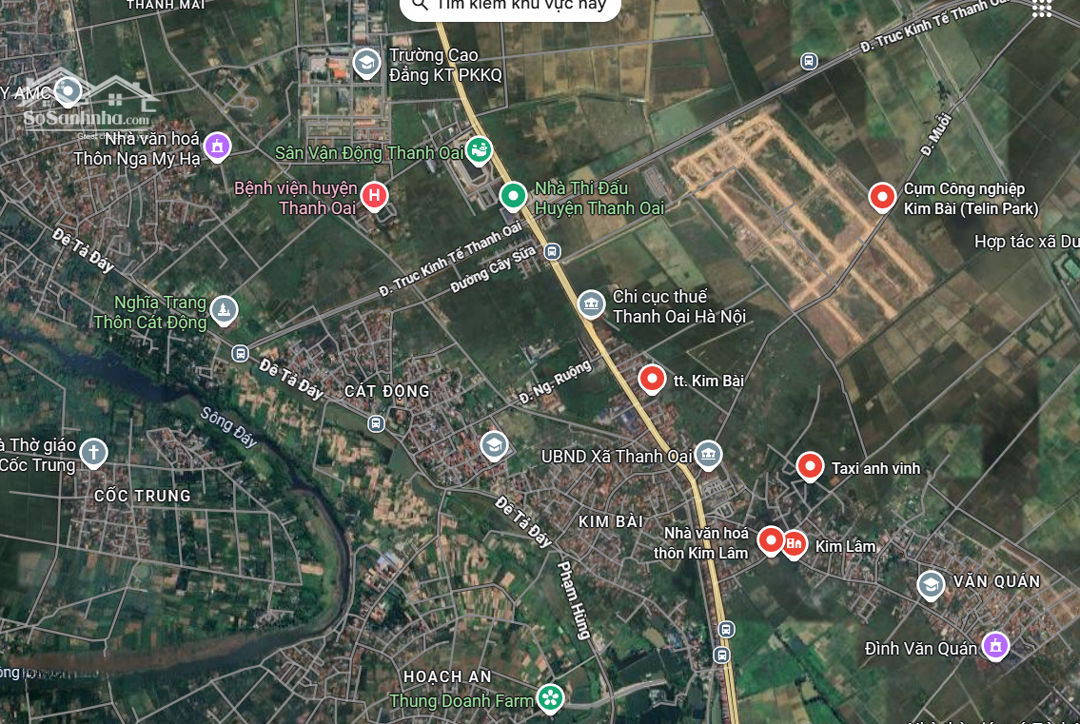Tap the Nghĩa Trang Thôn Cát Động marker

[225, 311]
